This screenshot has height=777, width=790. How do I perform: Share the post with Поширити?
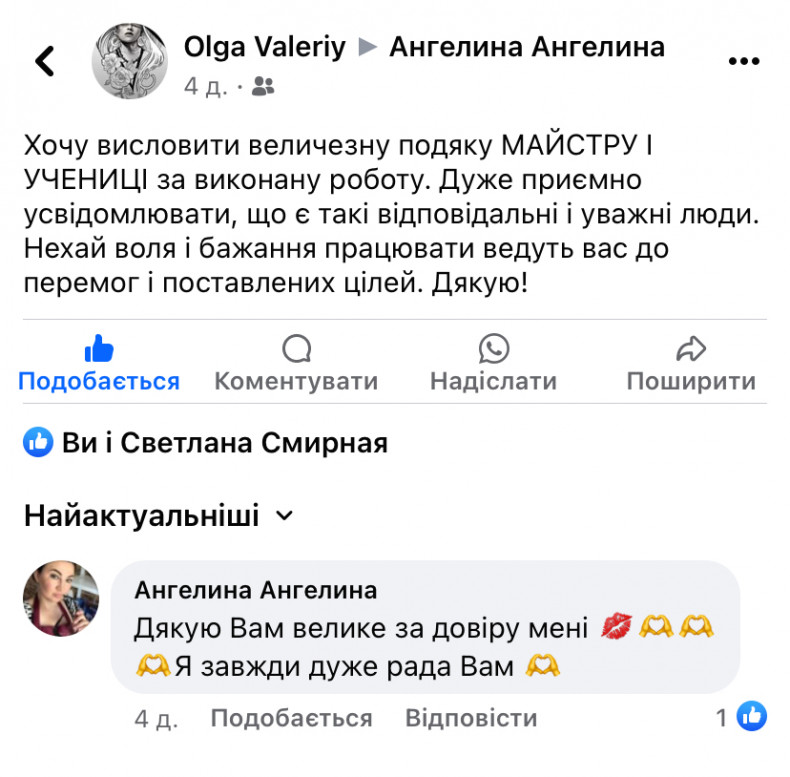[x=691, y=363]
